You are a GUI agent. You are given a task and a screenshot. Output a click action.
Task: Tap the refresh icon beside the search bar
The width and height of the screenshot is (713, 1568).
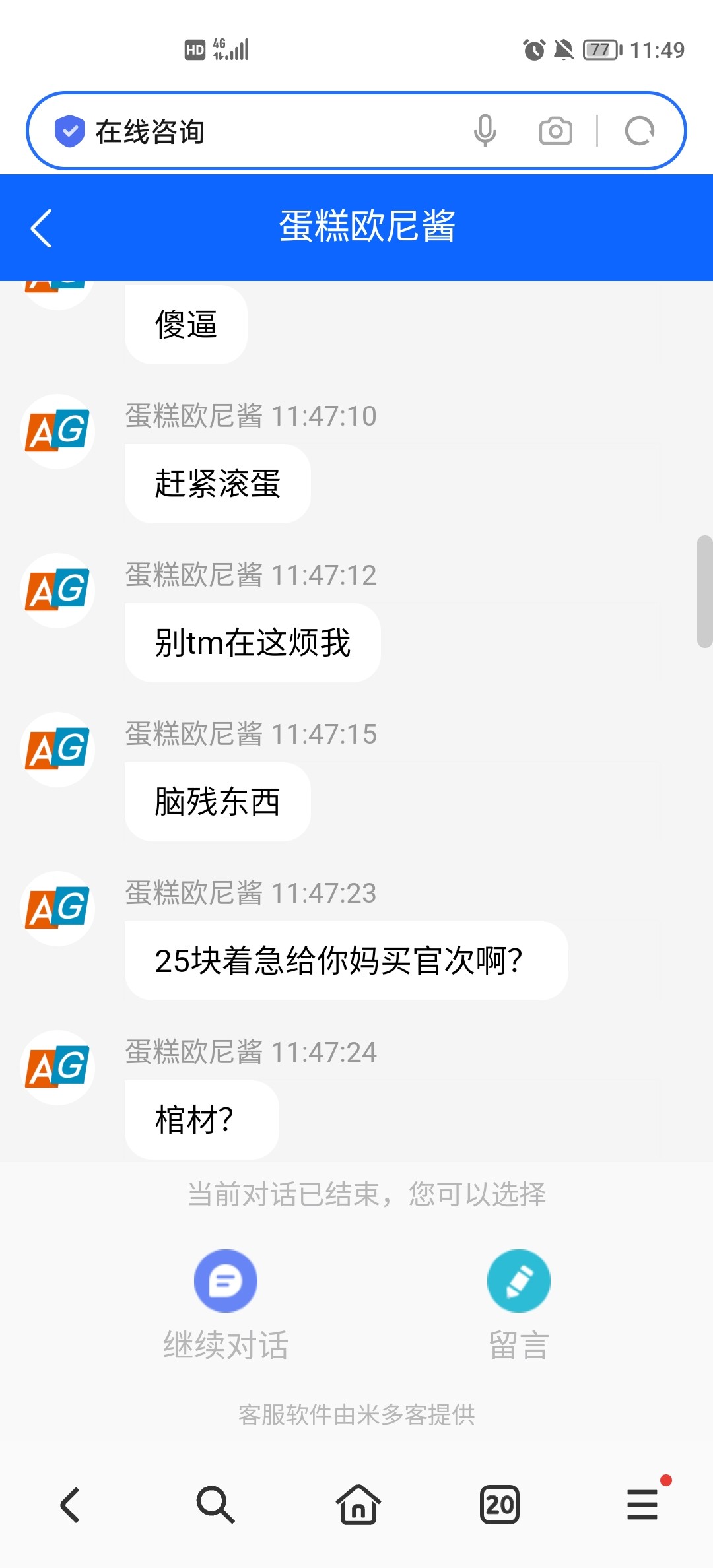click(639, 130)
